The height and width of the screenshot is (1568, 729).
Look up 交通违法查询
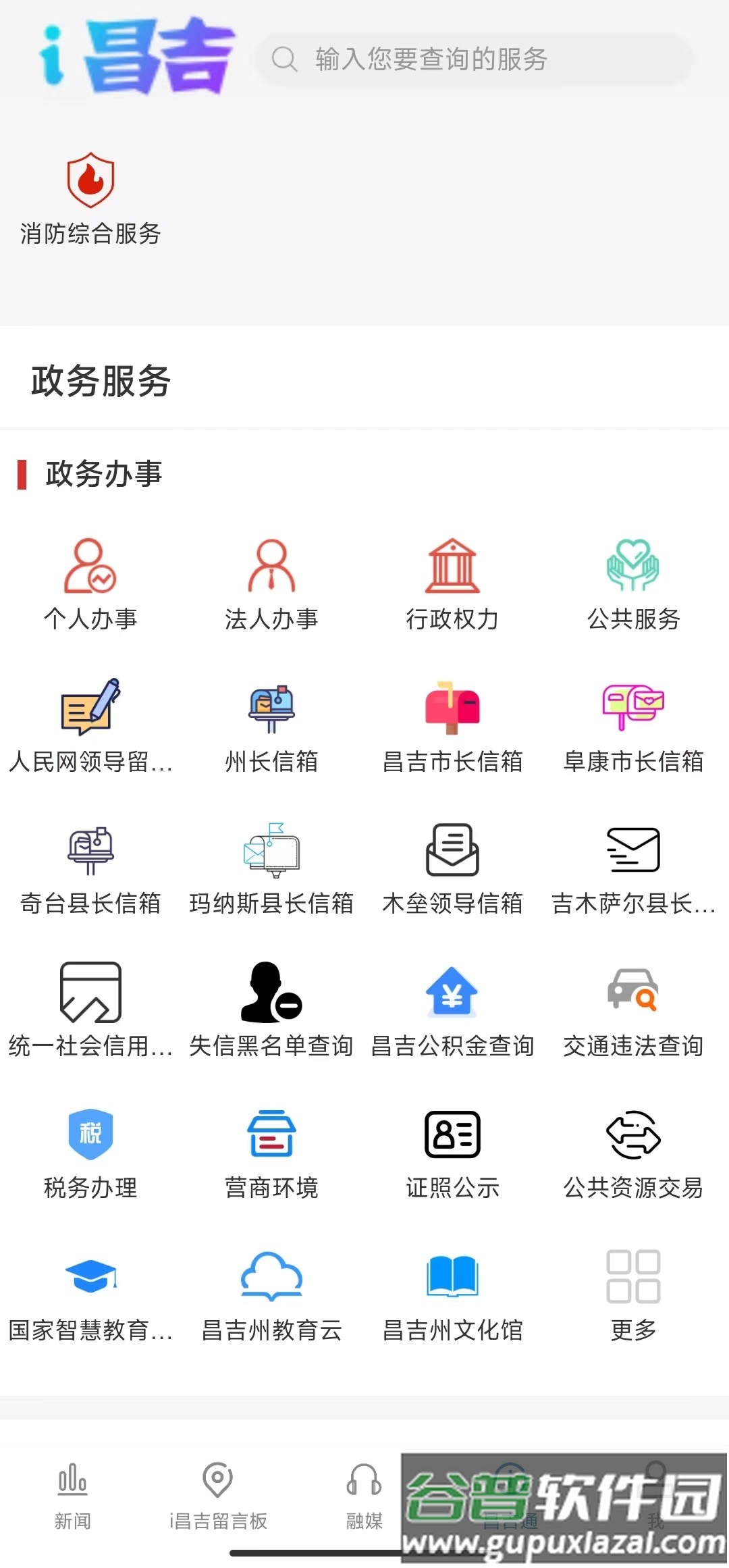click(633, 1010)
